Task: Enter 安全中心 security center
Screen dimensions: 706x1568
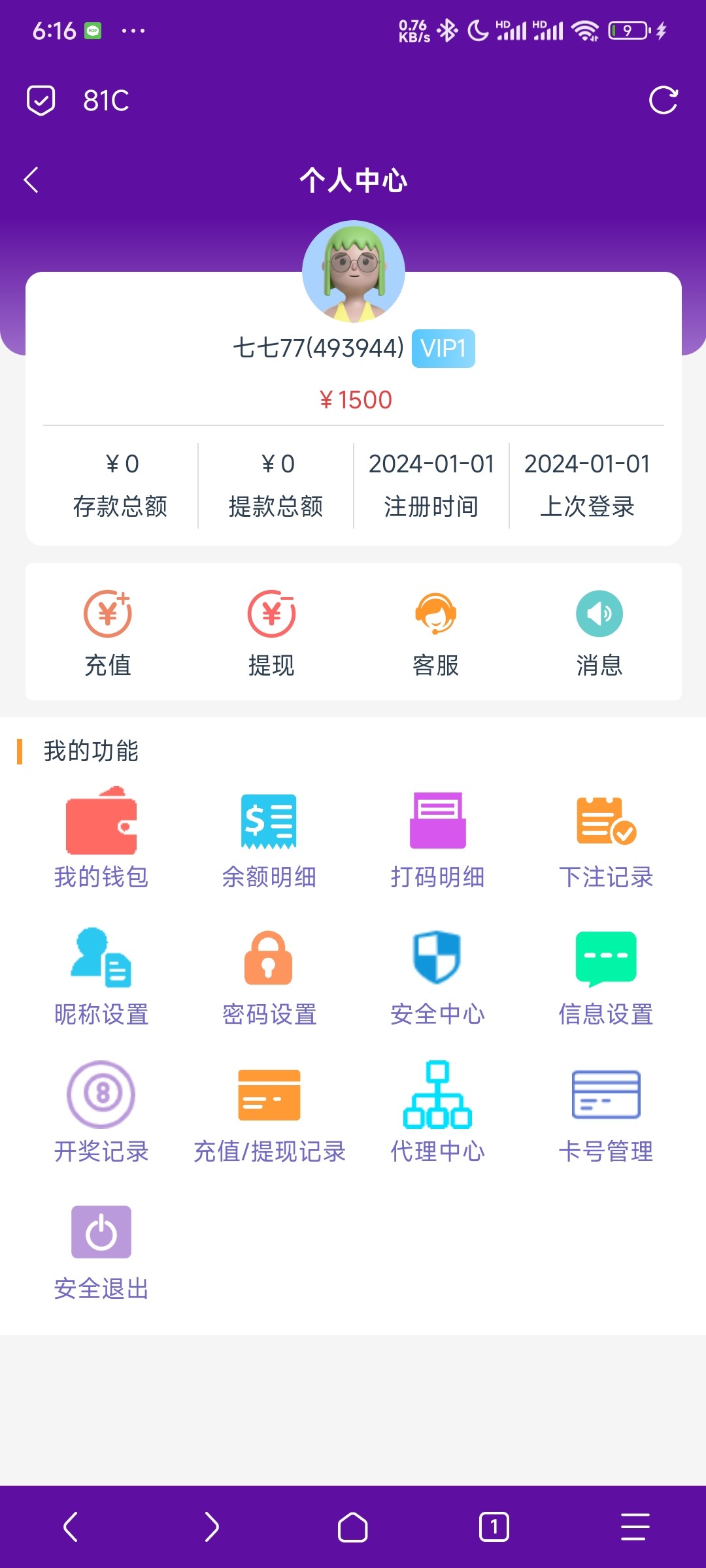Action: click(x=437, y=973)
